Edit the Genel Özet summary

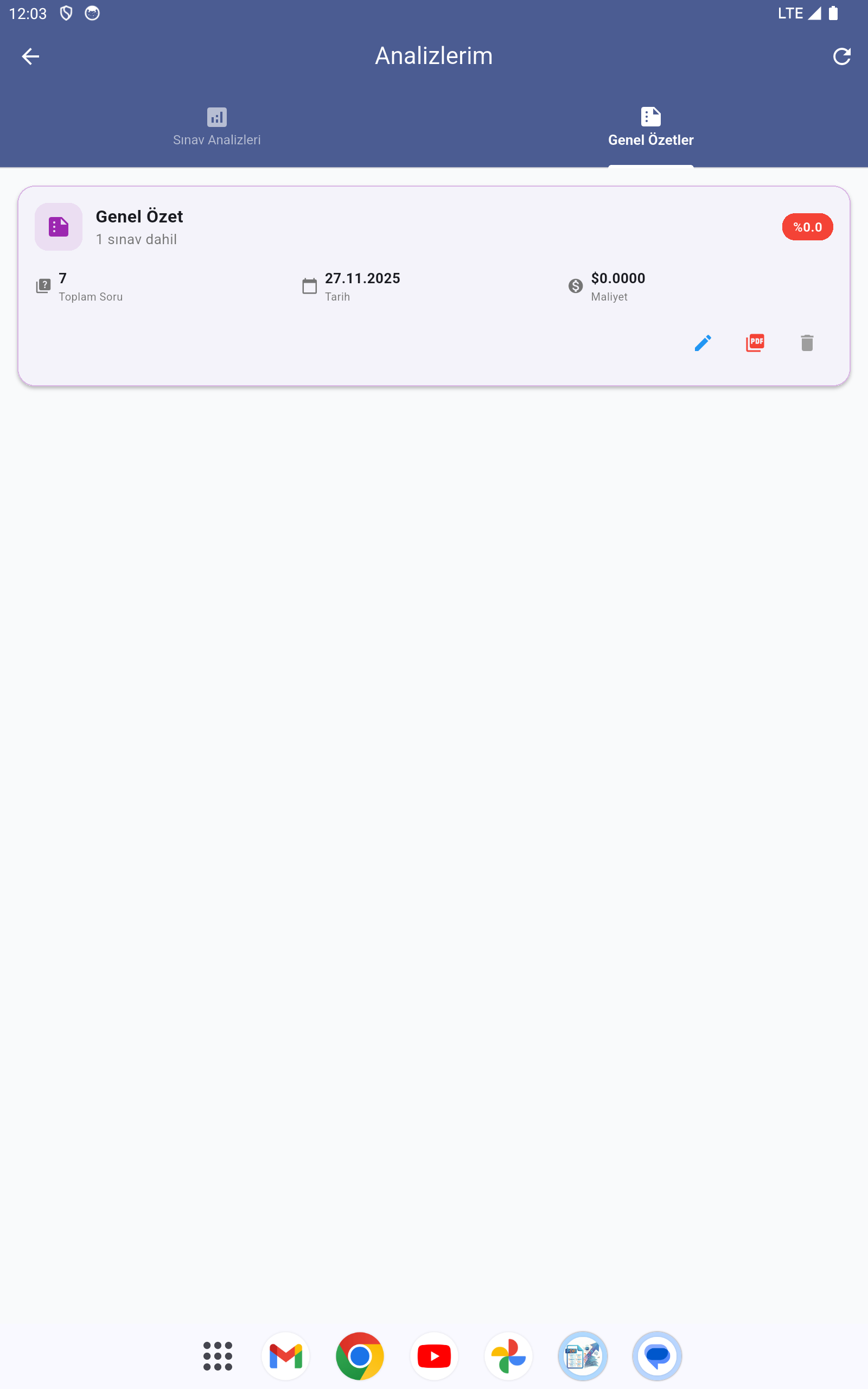(x=703, y=343)
